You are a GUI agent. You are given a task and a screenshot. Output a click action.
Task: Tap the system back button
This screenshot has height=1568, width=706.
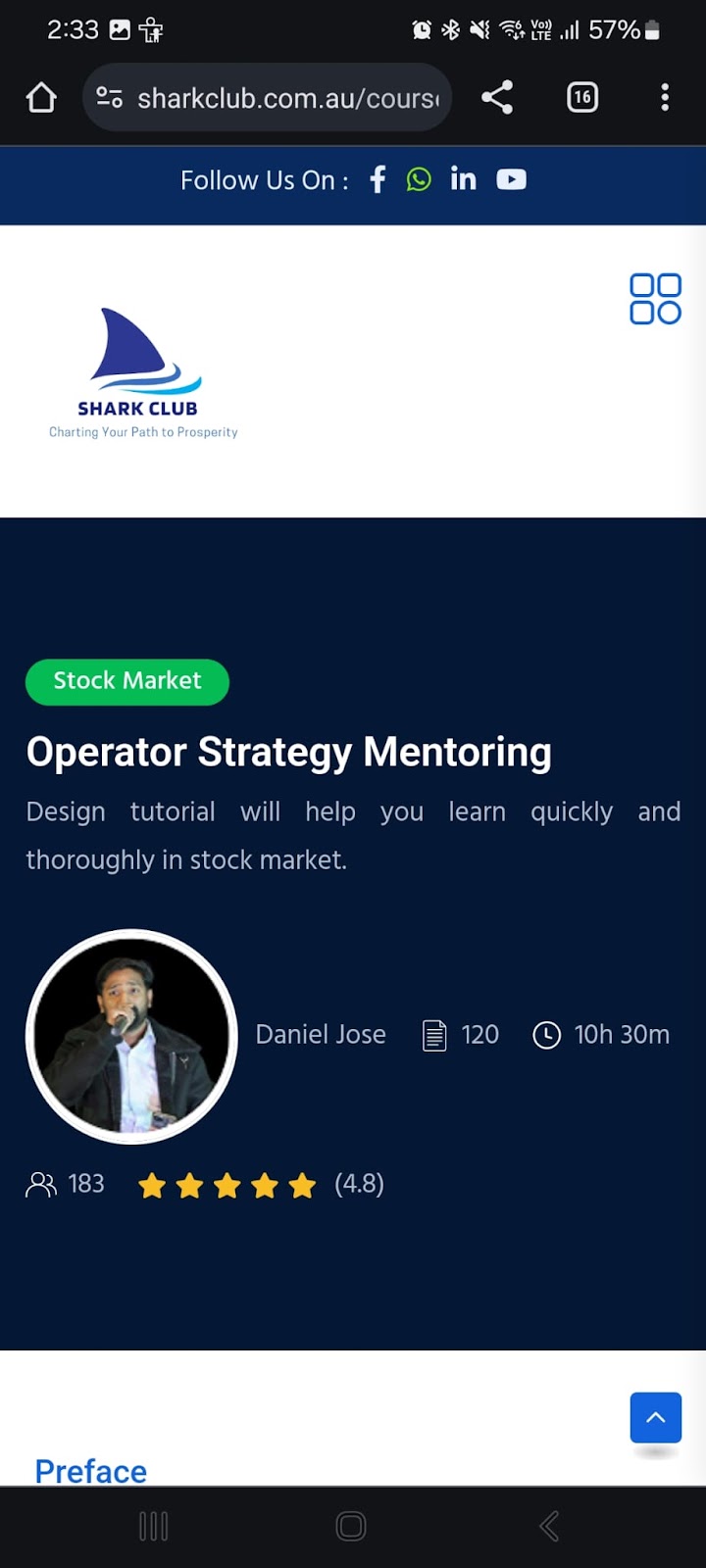[549, 1526]
